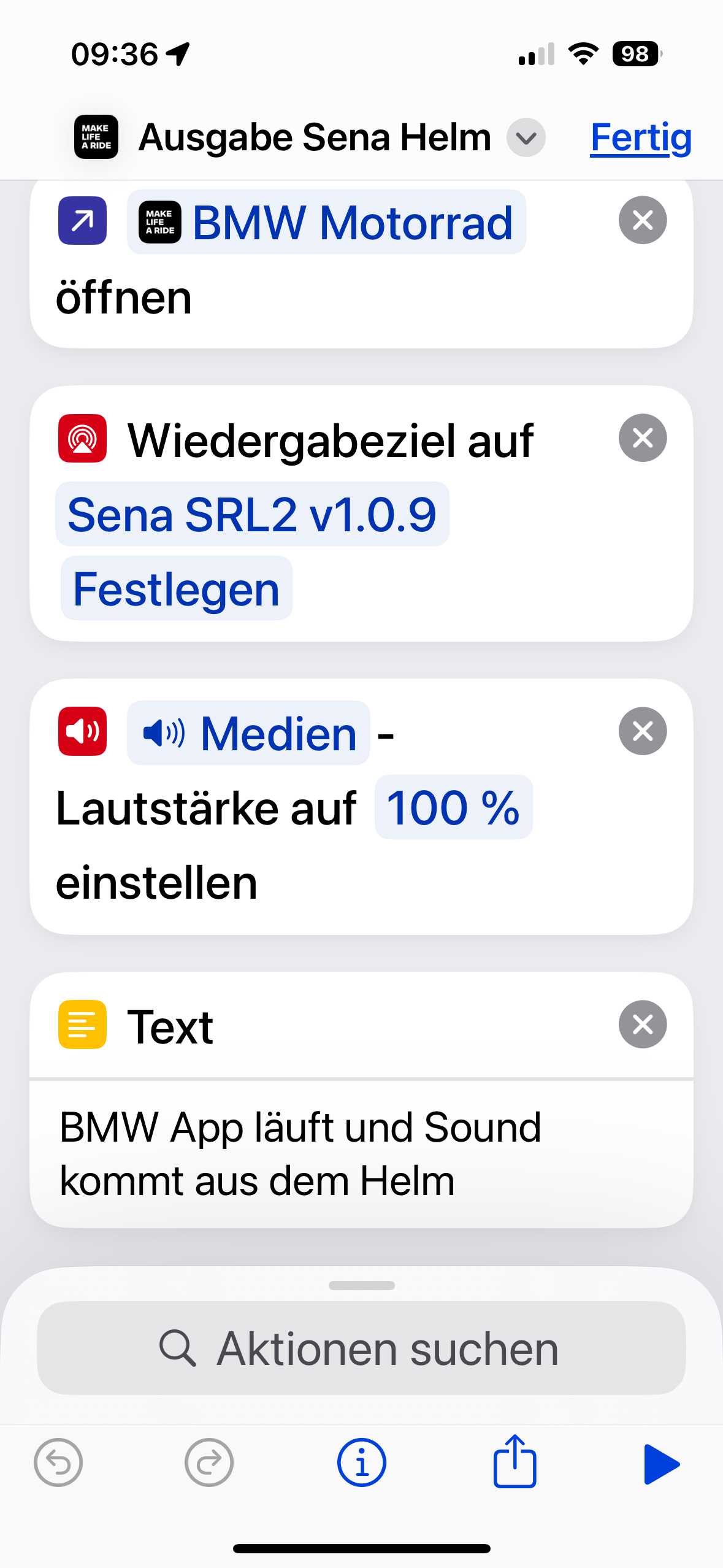Delete the Wiedergabeziel action
Viewport: 723px width, 1568px height.
tap(642, 438)
